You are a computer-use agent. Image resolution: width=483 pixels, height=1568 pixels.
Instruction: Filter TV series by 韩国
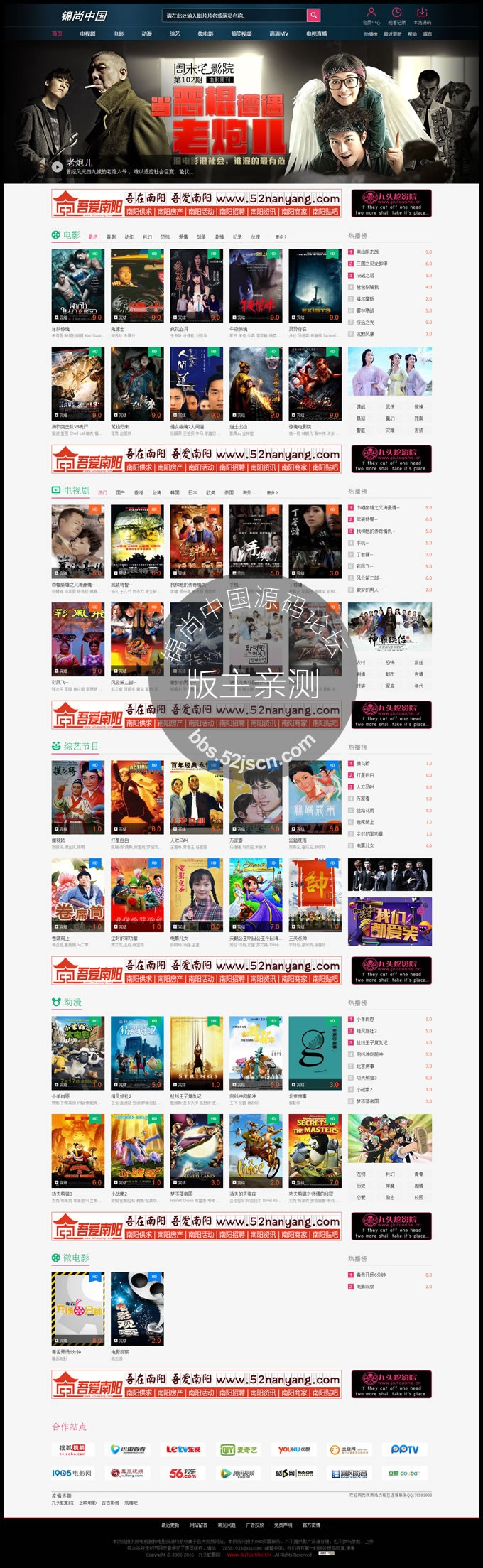tap(175, 492)
